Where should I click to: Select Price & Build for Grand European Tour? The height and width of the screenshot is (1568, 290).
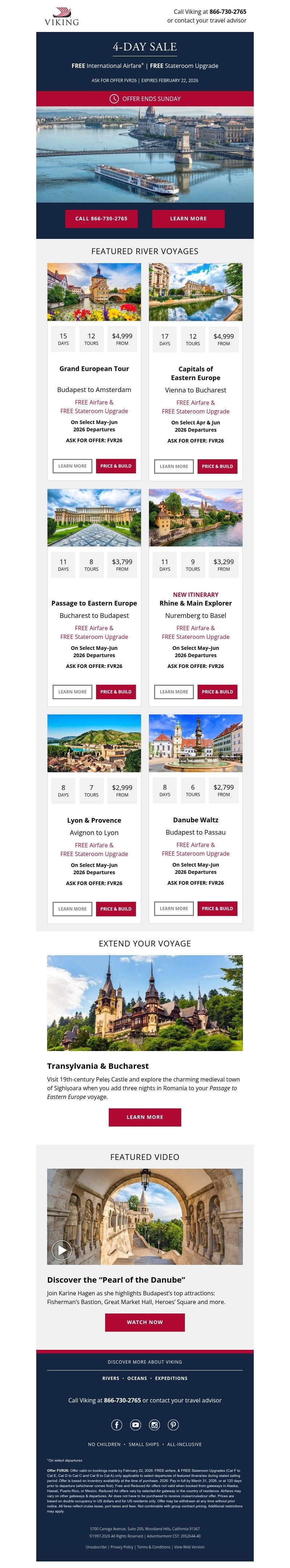116,466
